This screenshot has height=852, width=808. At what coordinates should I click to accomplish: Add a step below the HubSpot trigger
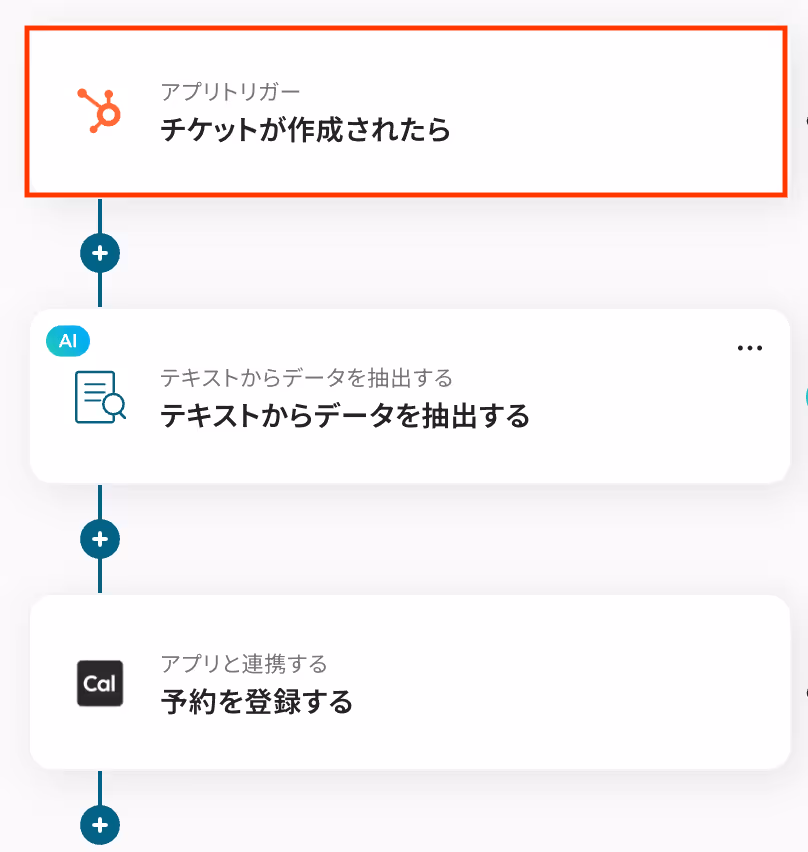click(100, 253)
